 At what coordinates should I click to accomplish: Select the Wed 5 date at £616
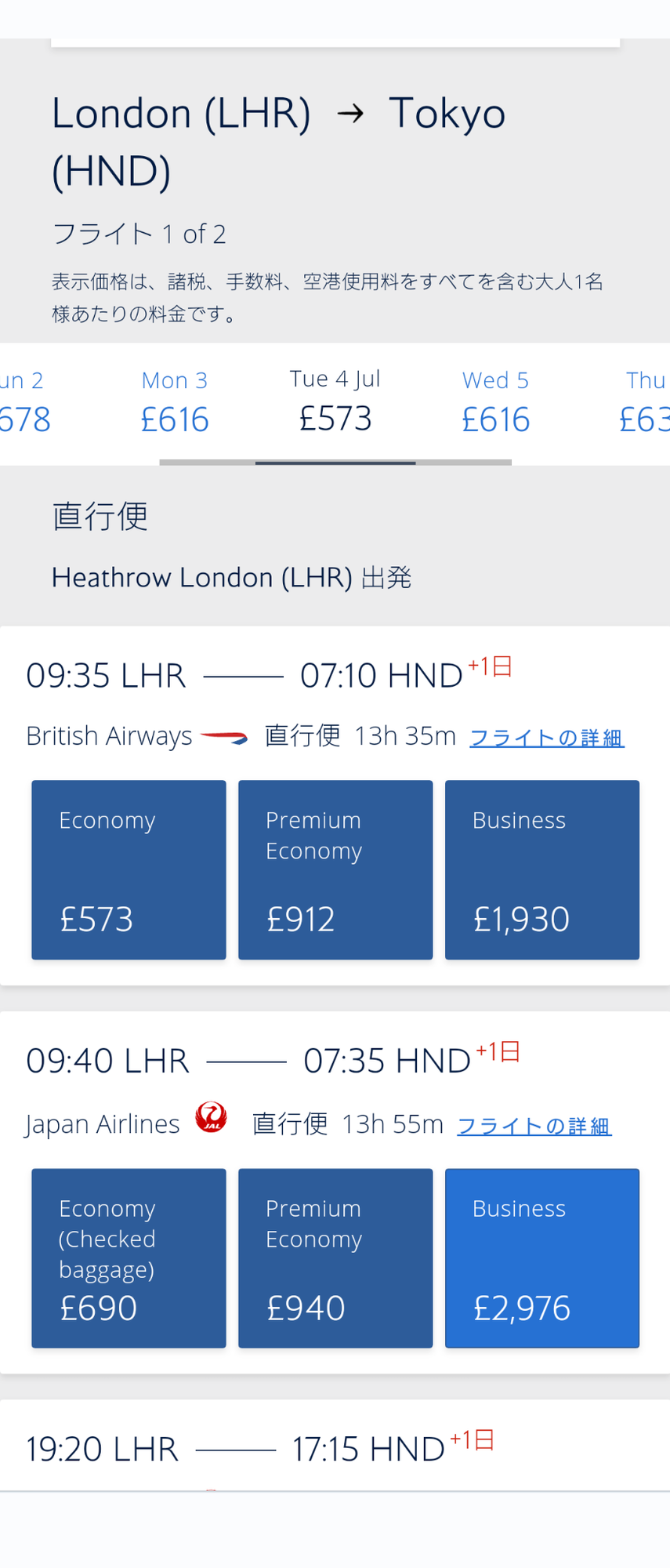coord(495,402)
